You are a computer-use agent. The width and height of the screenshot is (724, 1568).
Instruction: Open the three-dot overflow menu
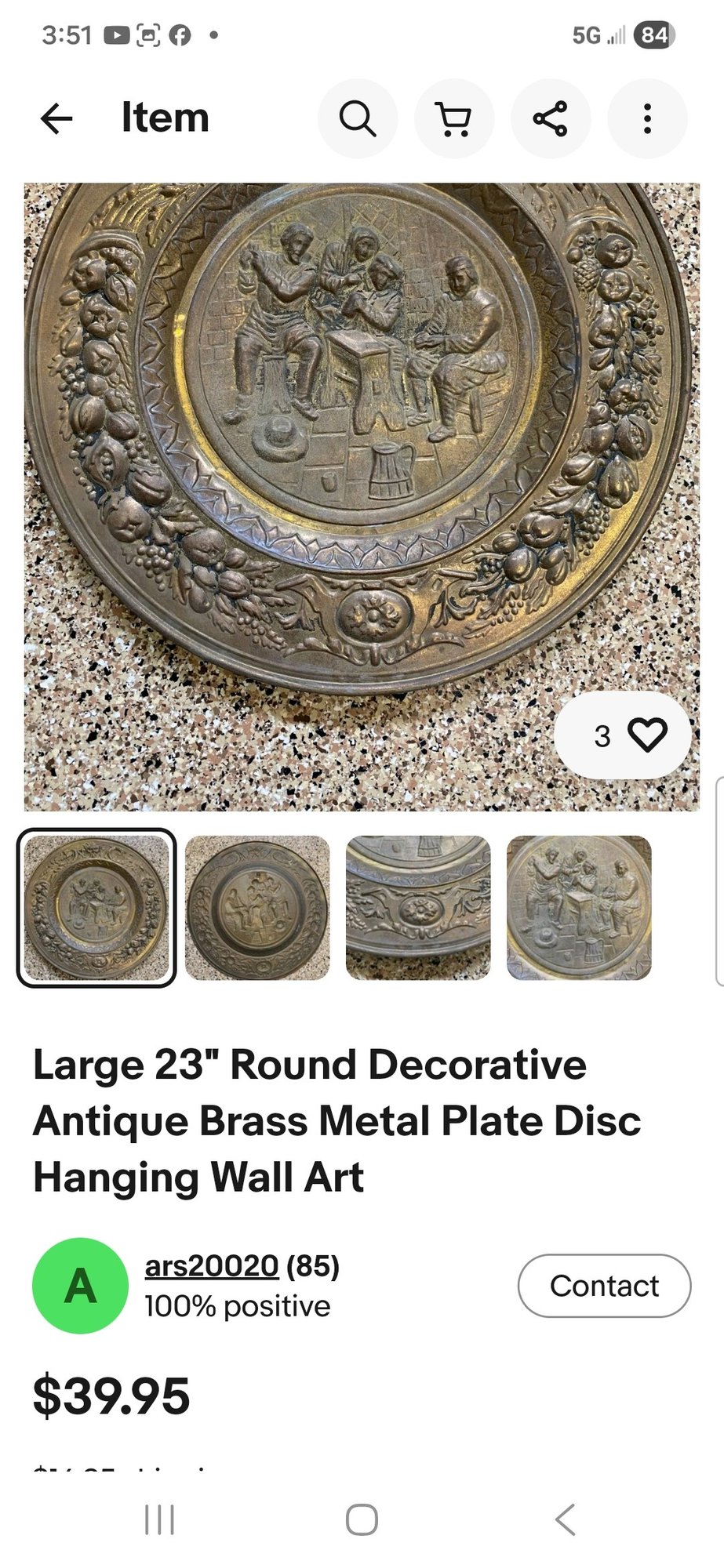point(647,119)
